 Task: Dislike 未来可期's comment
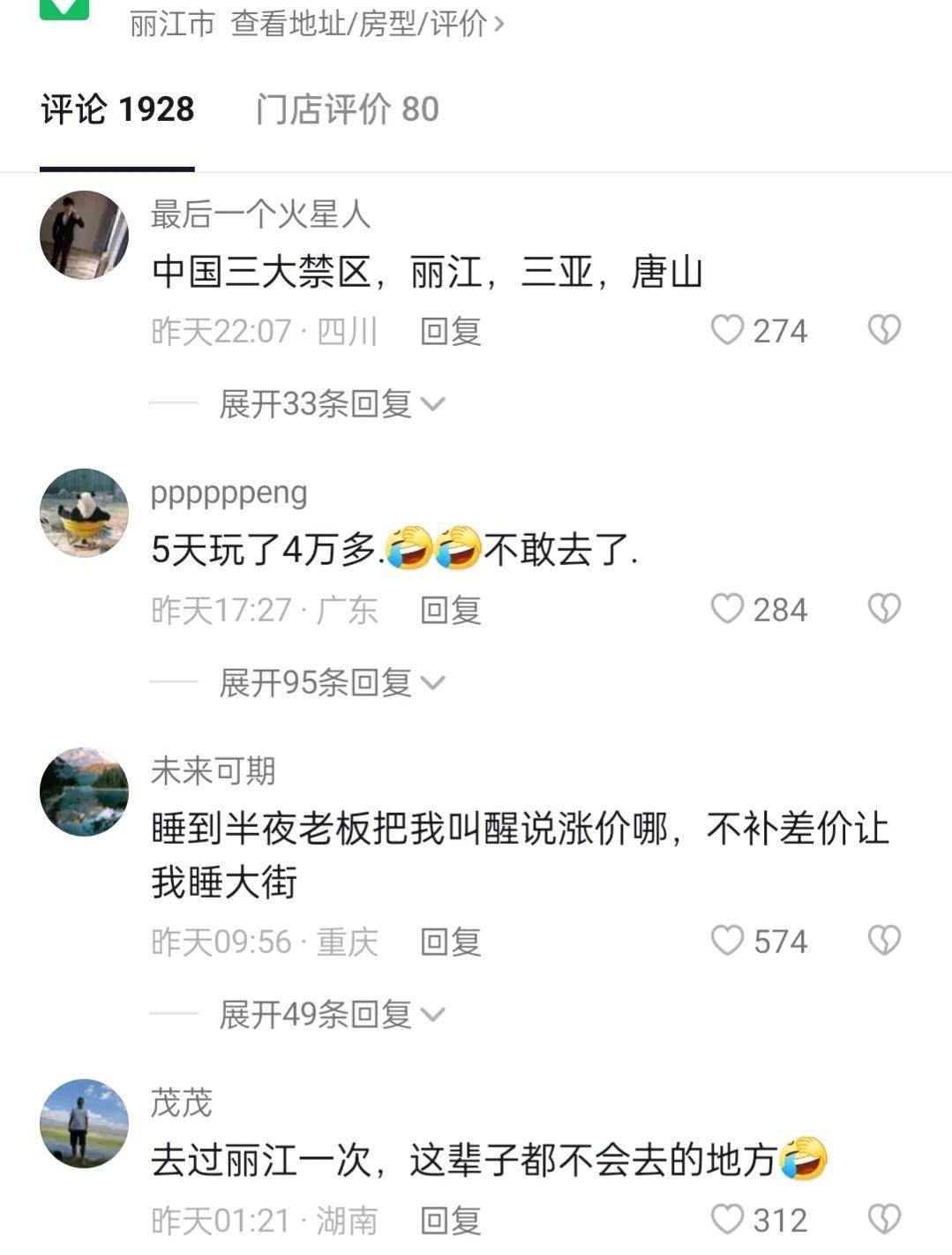(x=884, y=941)
